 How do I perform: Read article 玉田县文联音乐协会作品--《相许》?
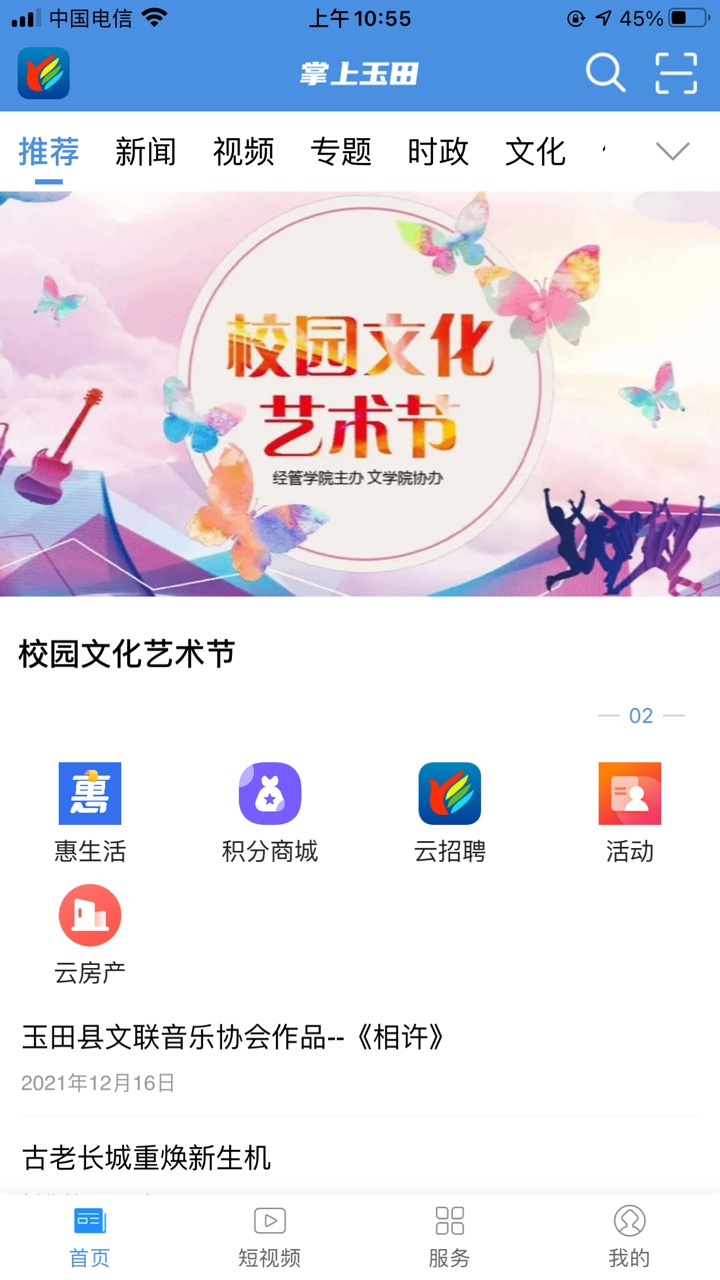point(233,1038)
